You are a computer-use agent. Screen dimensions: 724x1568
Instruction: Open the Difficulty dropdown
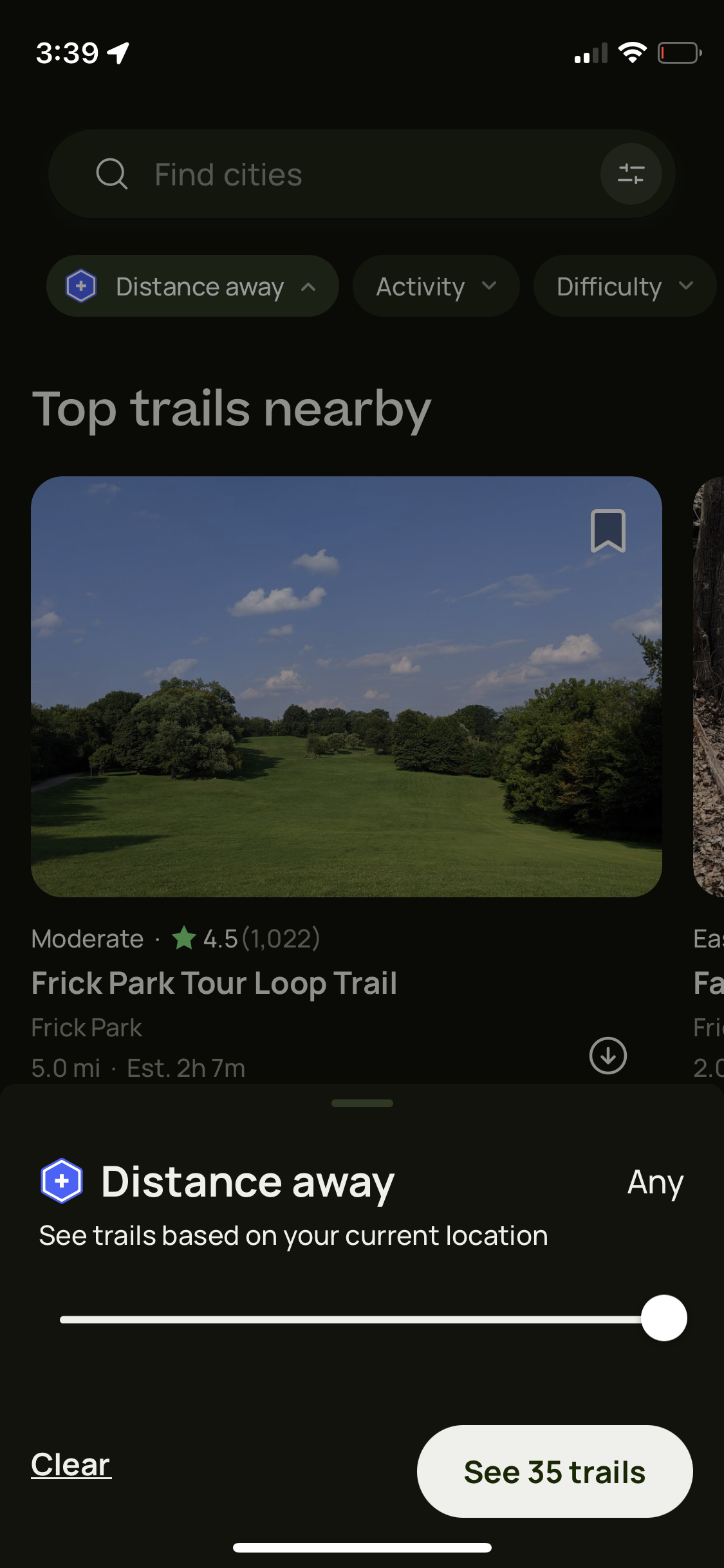point(622,286)
